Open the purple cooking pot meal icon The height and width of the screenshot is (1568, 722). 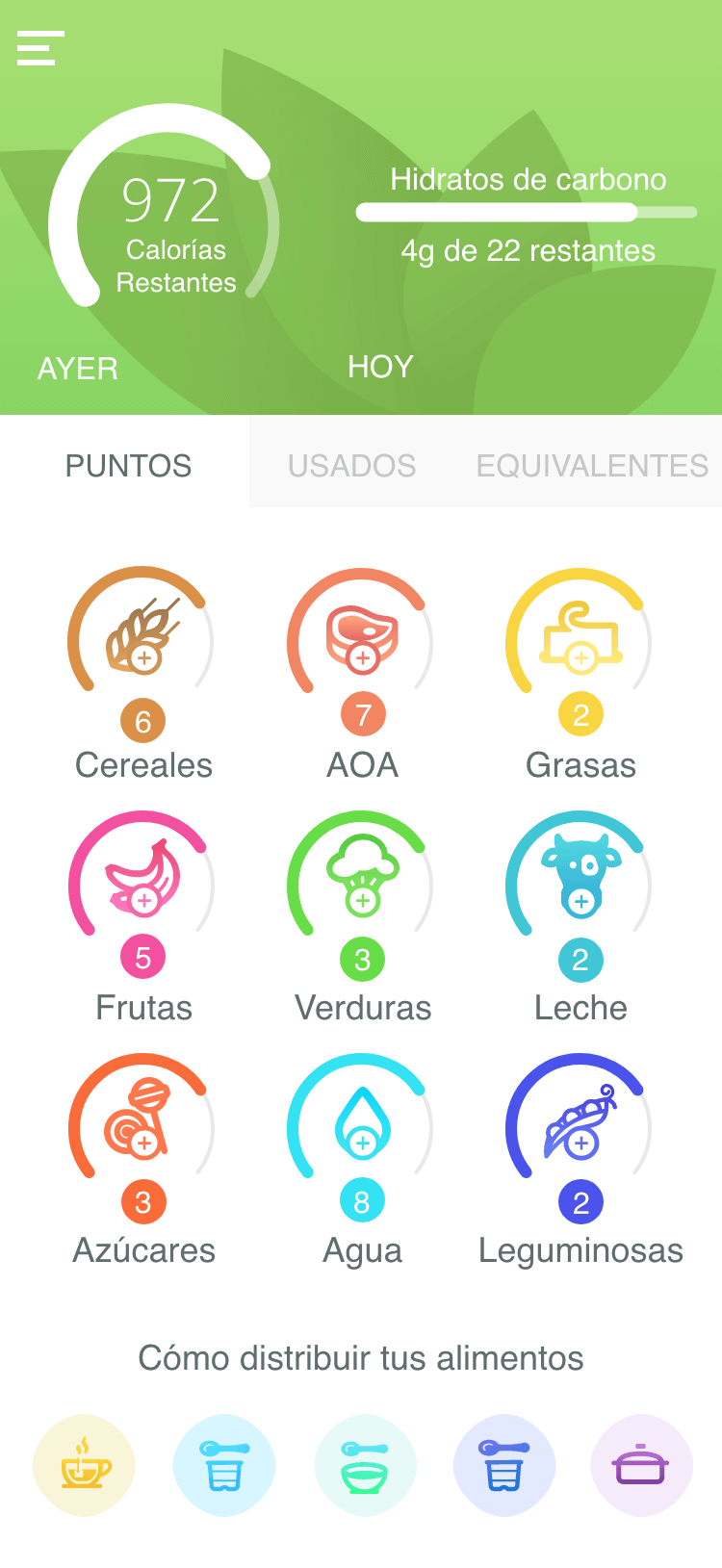click(x=641, y=1465)
